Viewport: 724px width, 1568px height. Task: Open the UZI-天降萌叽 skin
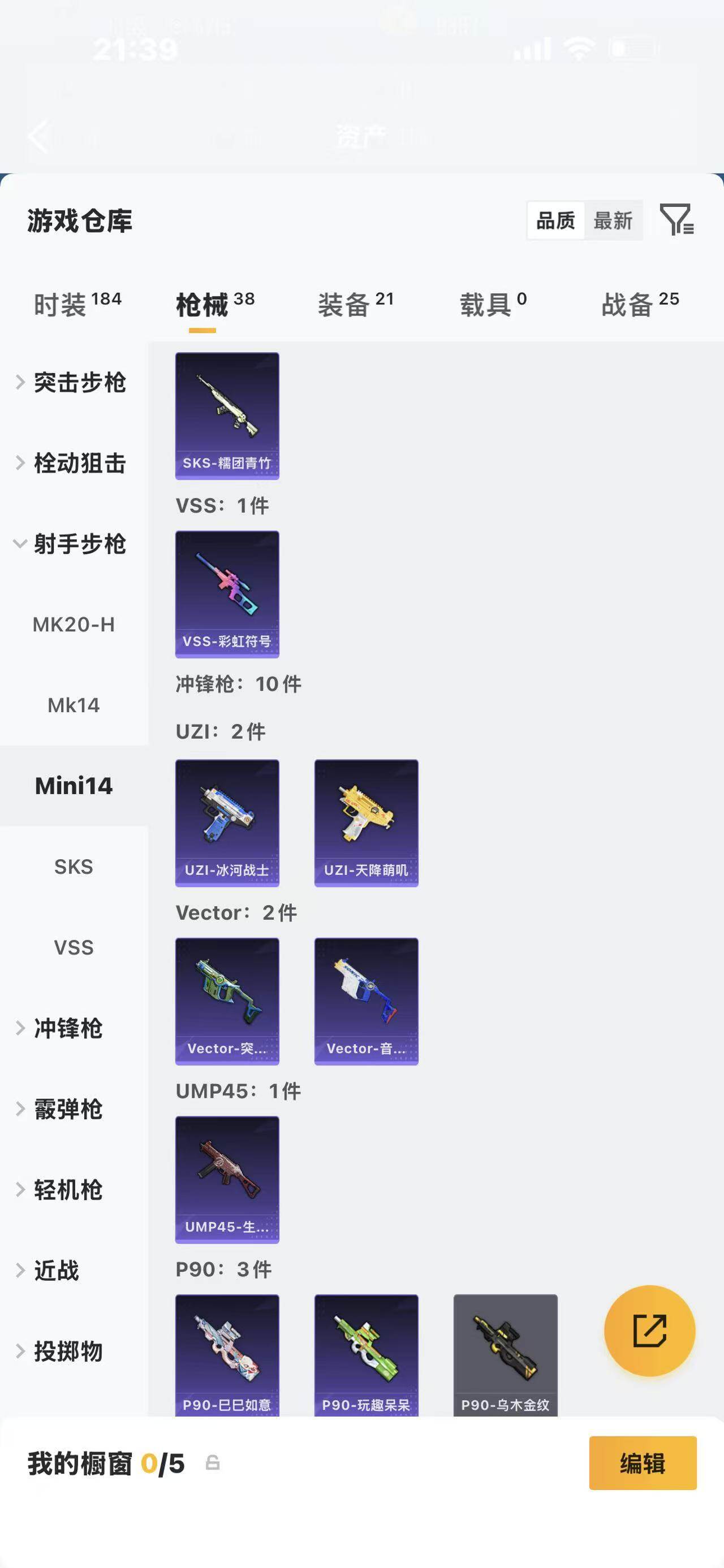(366, 823)
